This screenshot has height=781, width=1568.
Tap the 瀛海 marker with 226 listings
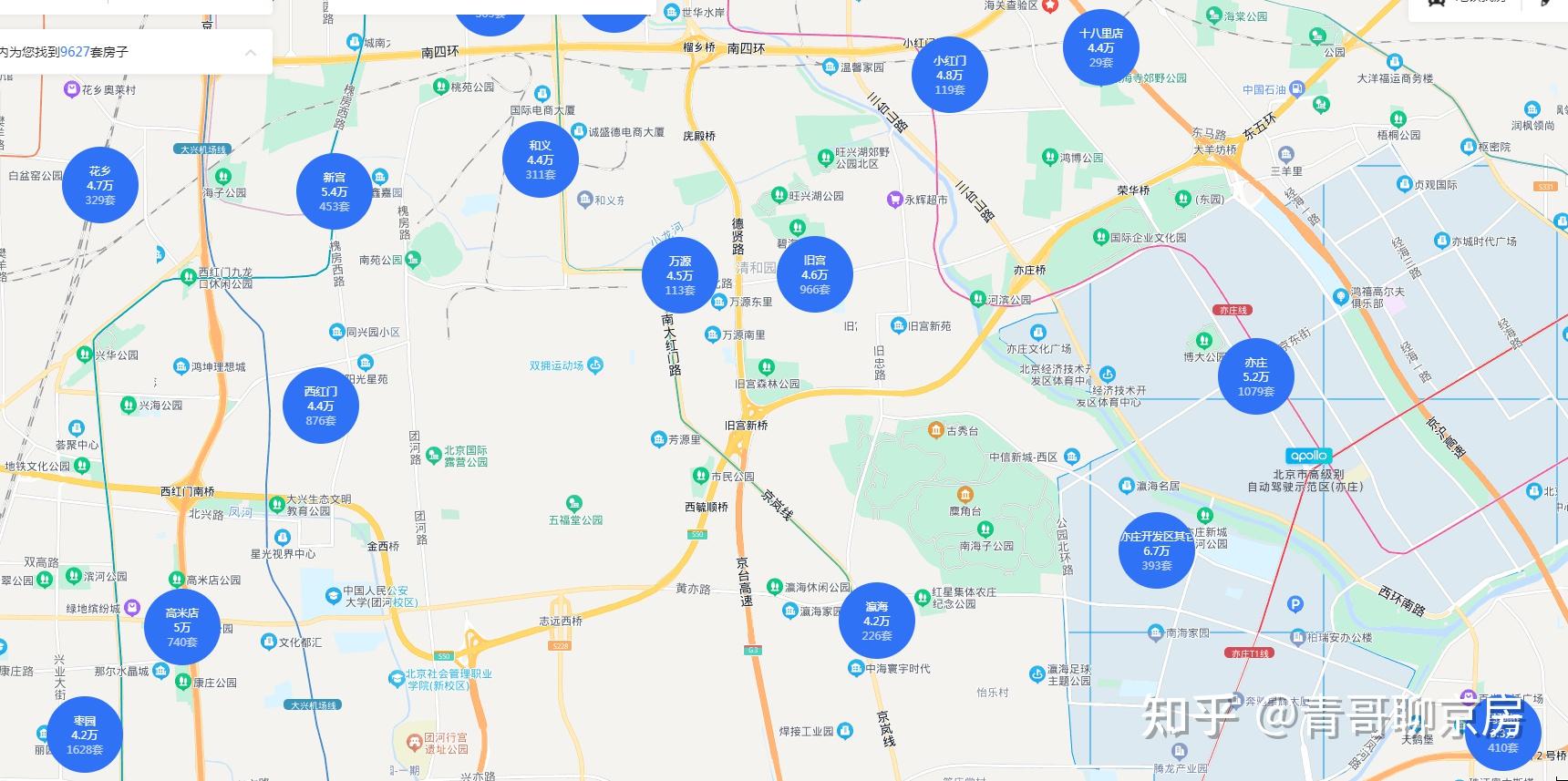[877, 621]
